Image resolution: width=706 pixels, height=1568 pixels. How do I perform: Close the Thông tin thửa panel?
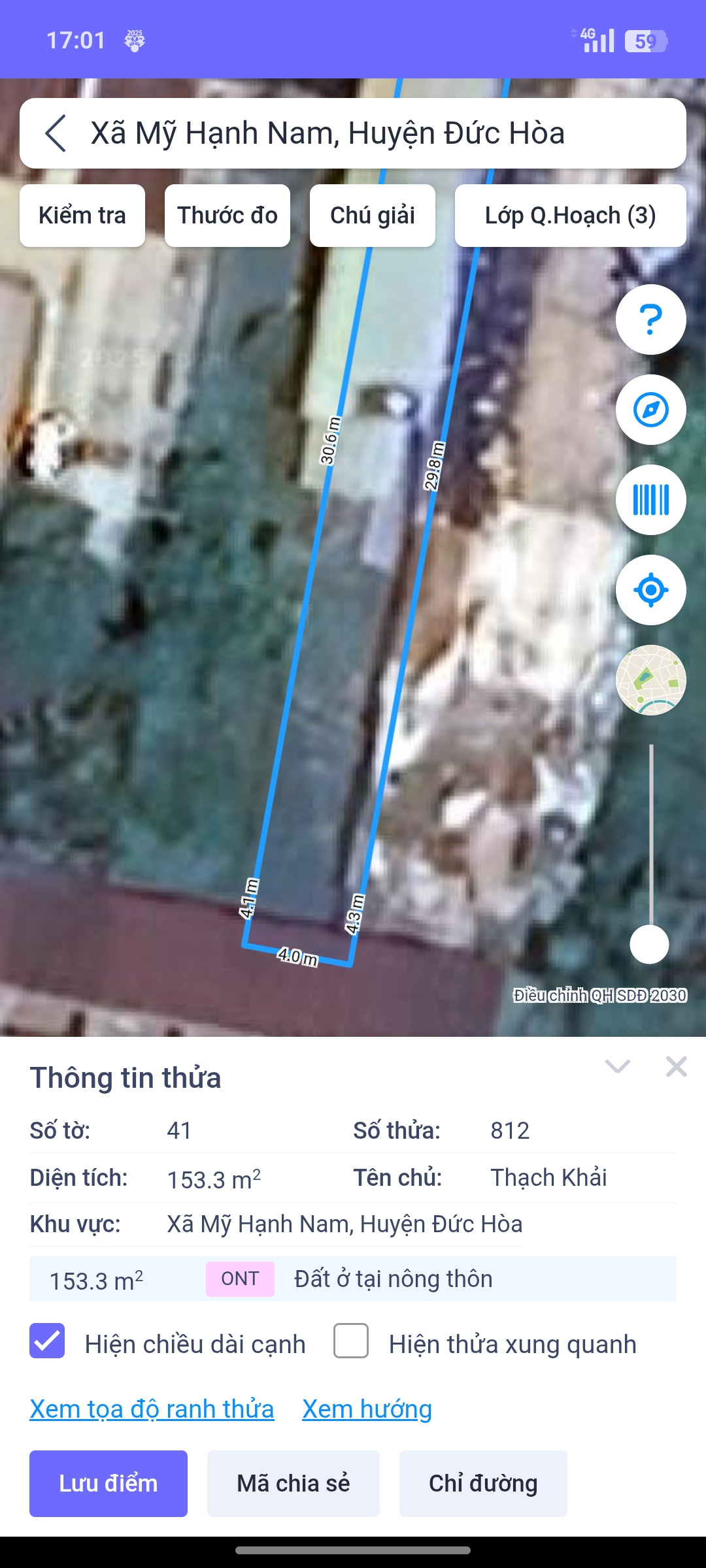676,1067
